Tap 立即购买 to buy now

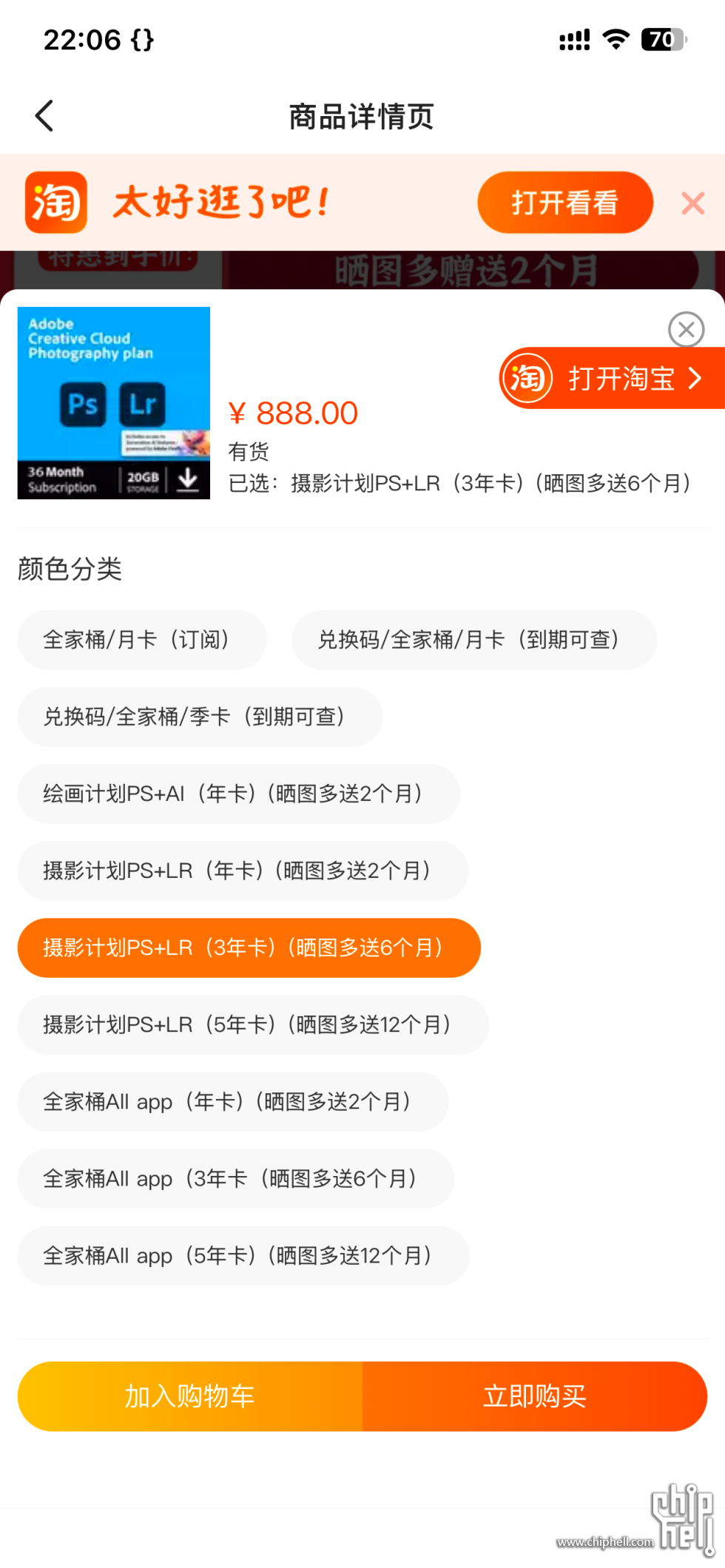pyautogui.click(x=534, y=1396)
